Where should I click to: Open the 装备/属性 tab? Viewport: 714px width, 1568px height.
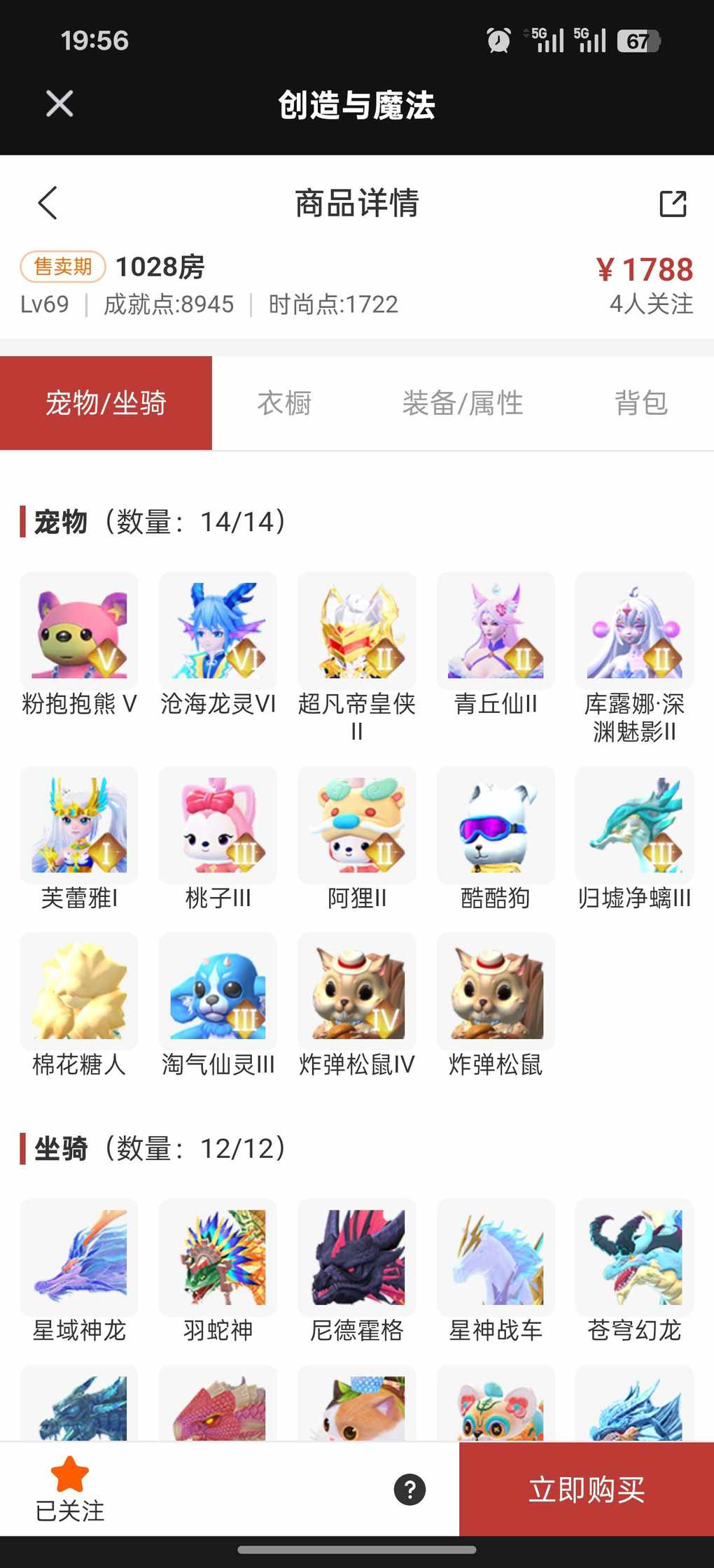[462, 403]
